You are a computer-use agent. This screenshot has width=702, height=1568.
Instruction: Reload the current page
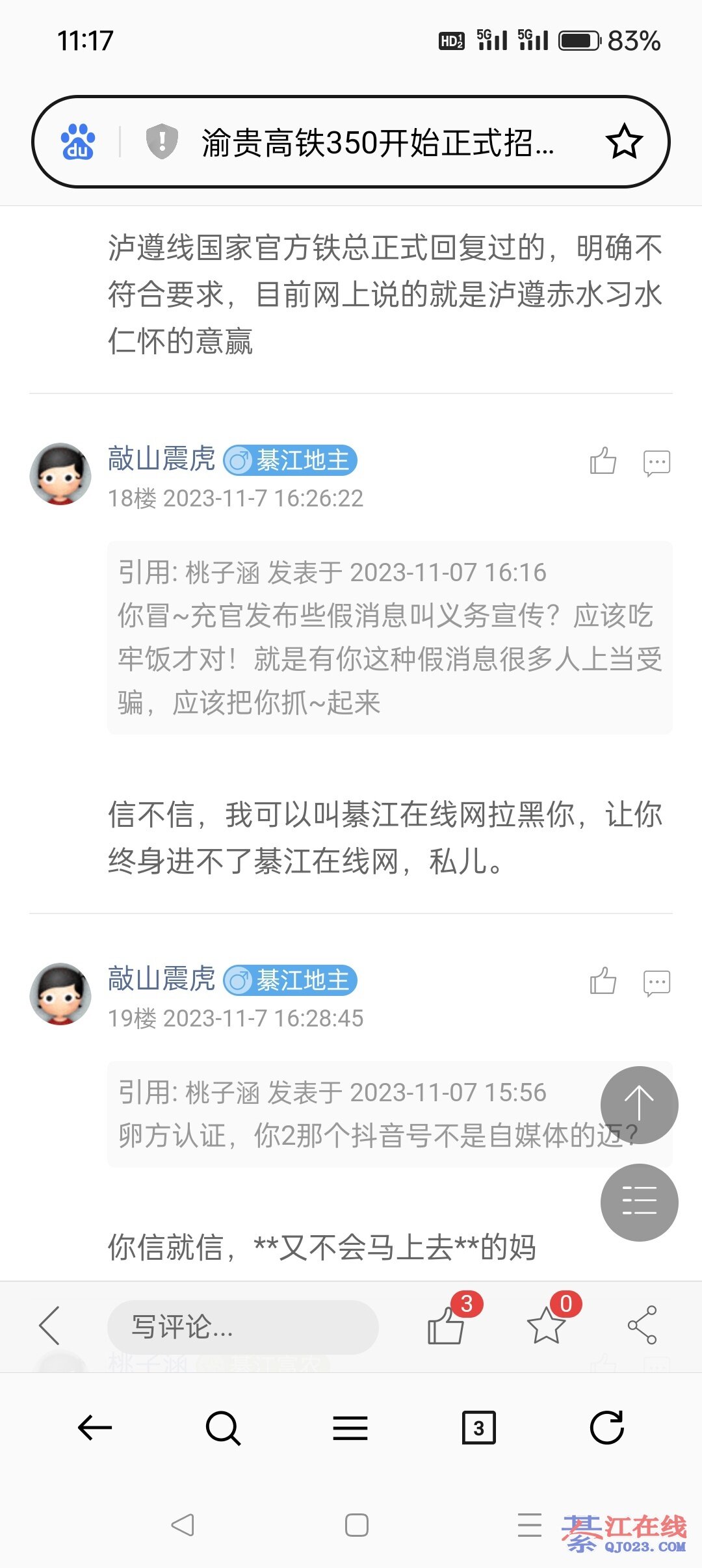606,1428
